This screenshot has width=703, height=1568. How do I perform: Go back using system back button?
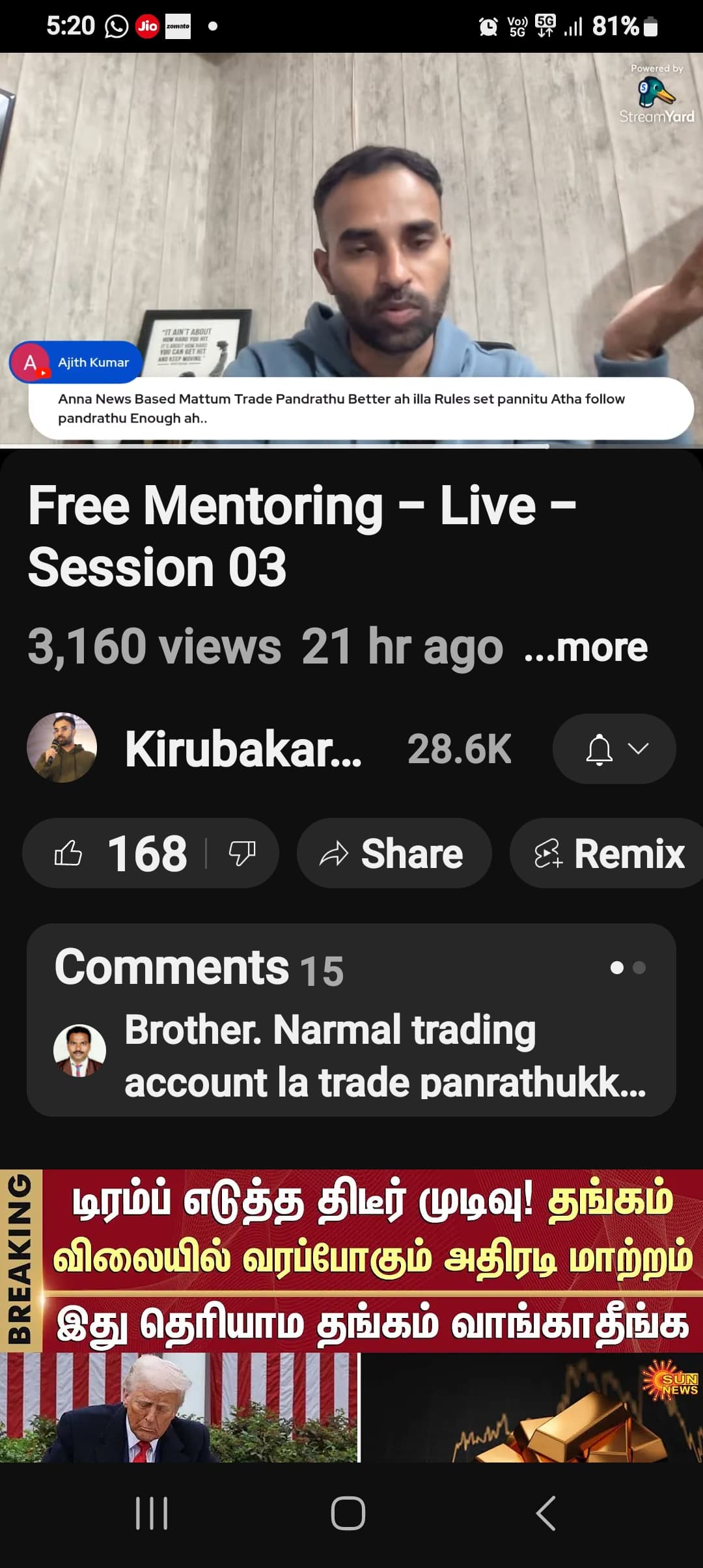tap(545, 1513)
